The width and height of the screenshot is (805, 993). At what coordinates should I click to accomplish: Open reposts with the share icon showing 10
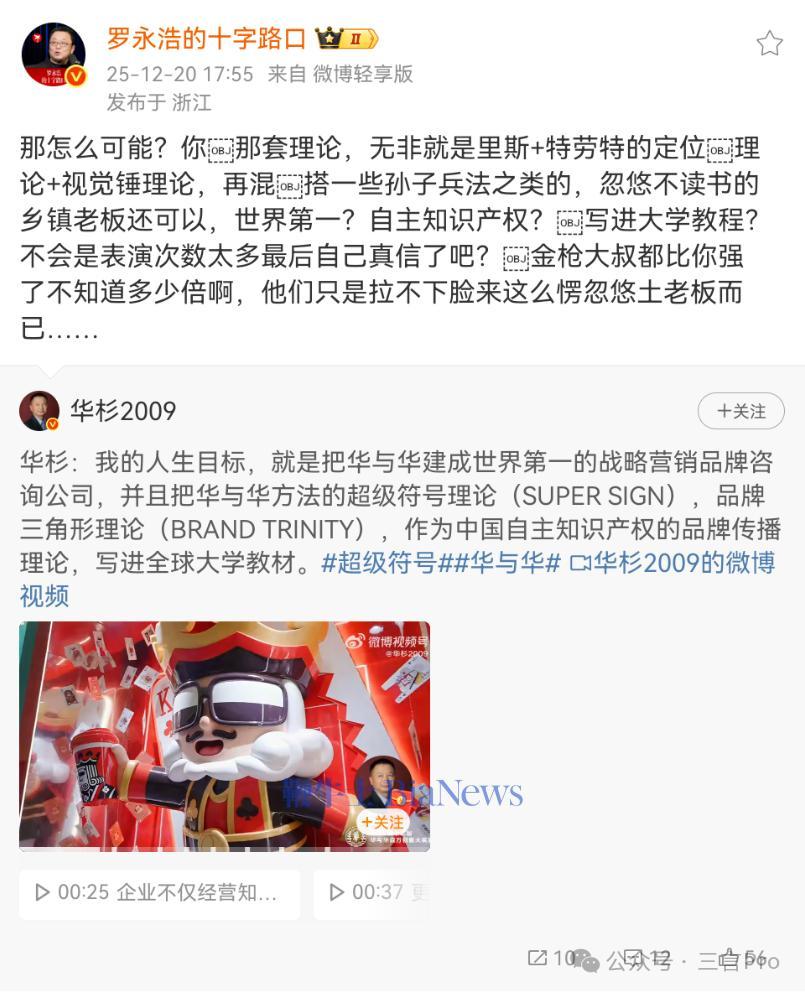tap(545, 958)
